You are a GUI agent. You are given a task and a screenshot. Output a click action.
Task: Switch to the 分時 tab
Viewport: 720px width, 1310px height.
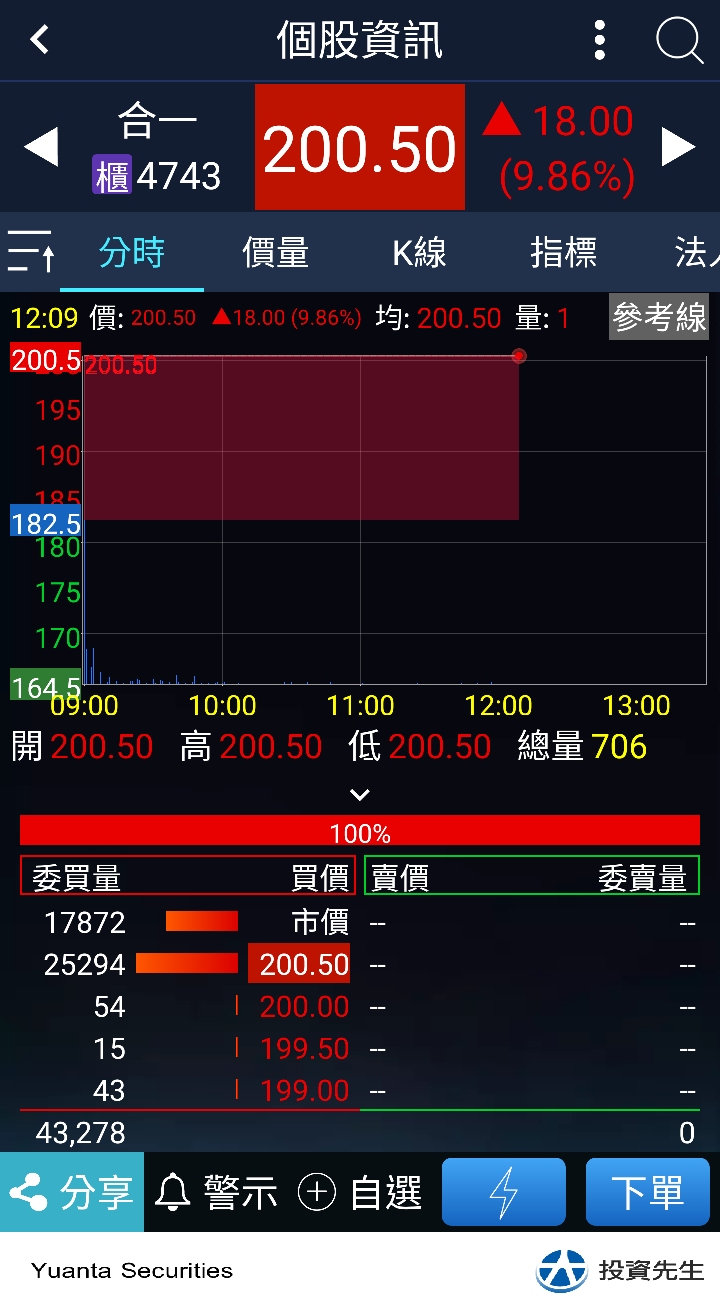(x=132, y=253)
